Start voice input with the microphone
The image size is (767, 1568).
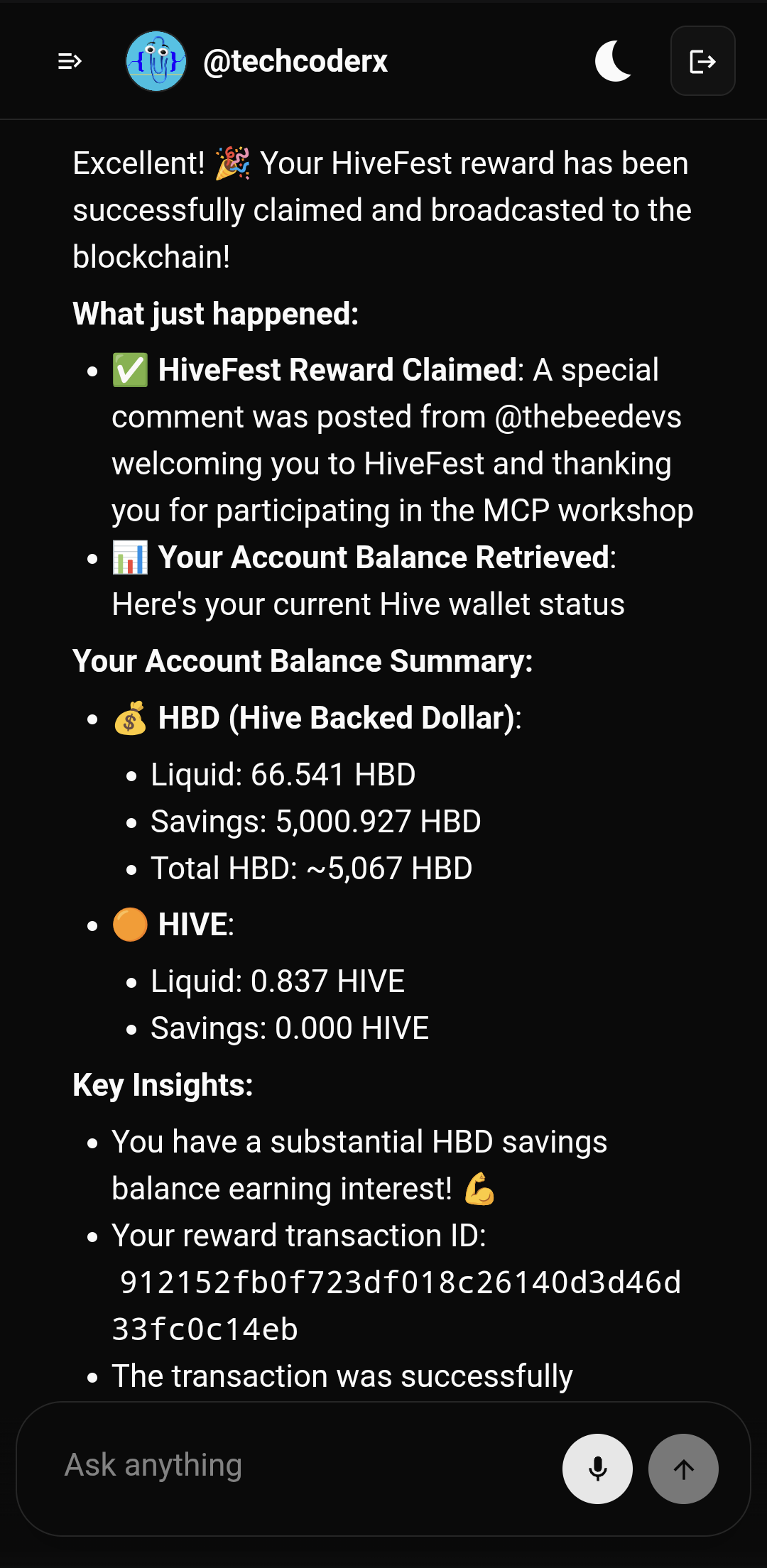click(597, 1469)
